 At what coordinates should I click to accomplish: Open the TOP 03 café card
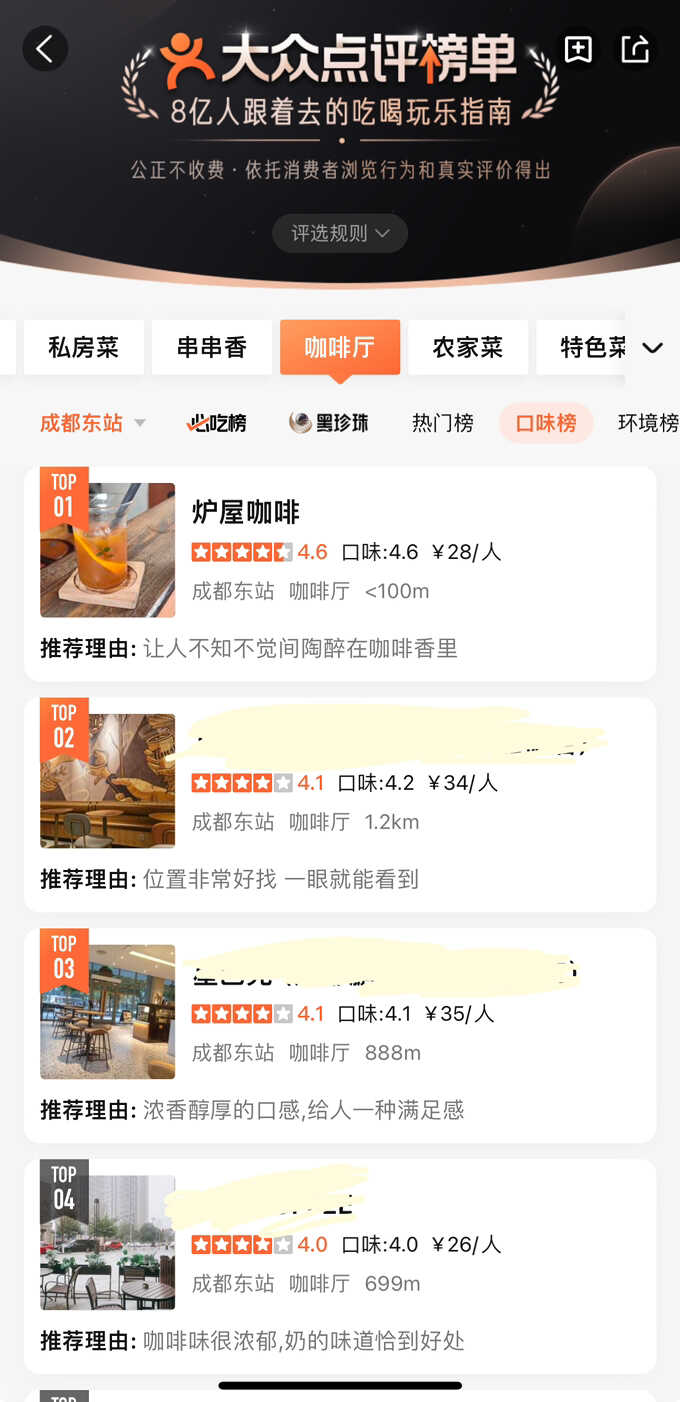[x=340, y=1035]
